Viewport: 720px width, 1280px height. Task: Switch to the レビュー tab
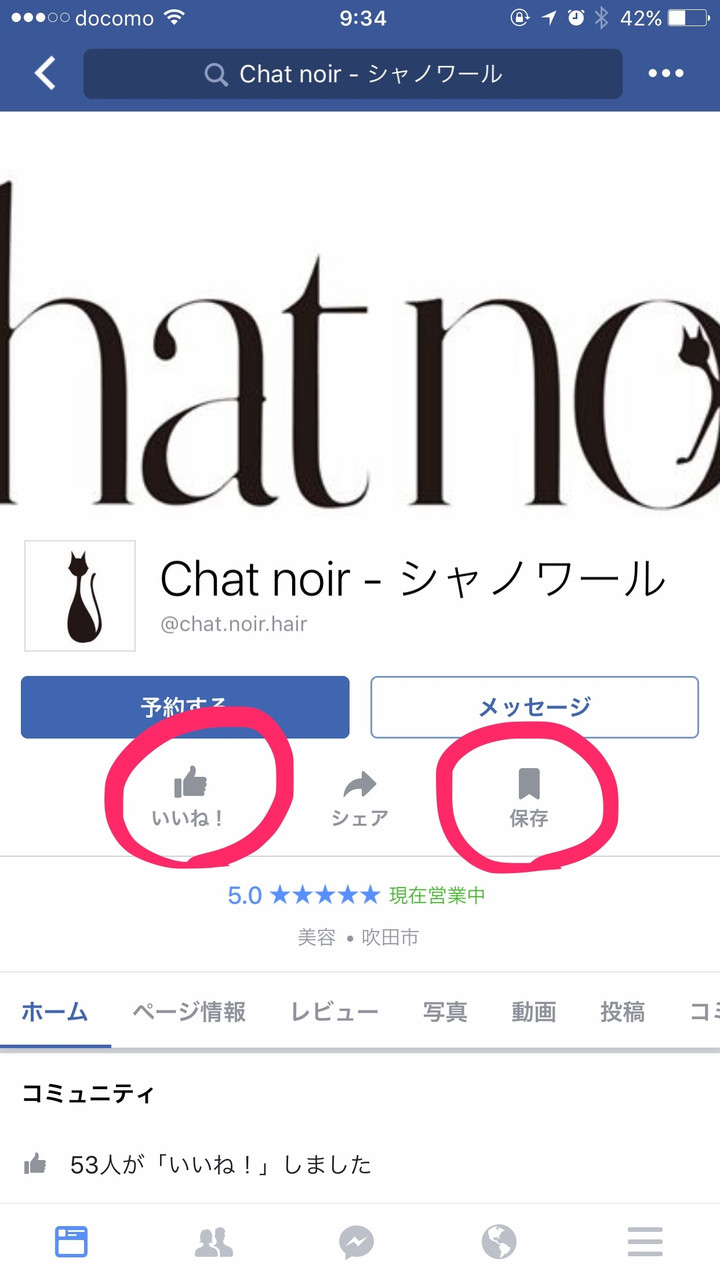pos(335,1012)
